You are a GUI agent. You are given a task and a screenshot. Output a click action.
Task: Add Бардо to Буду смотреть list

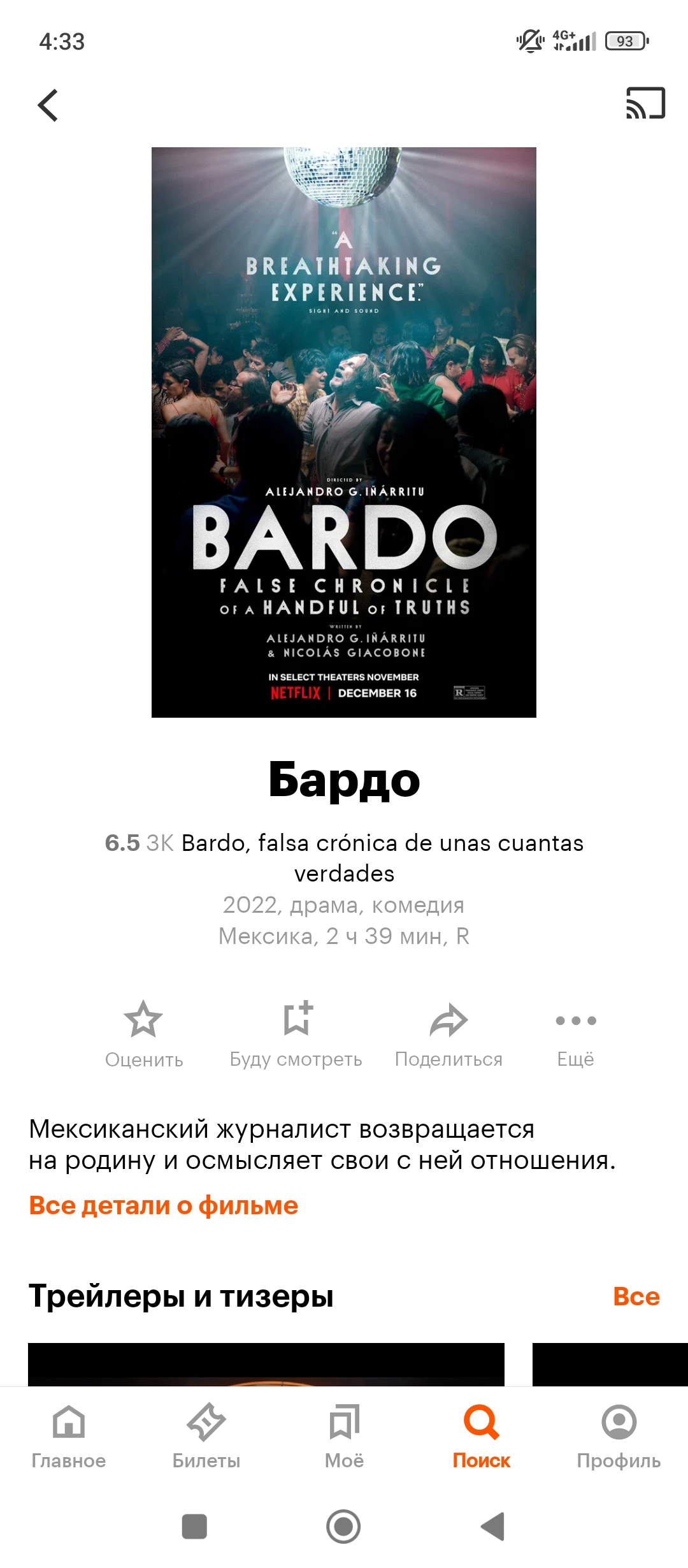296,1033
